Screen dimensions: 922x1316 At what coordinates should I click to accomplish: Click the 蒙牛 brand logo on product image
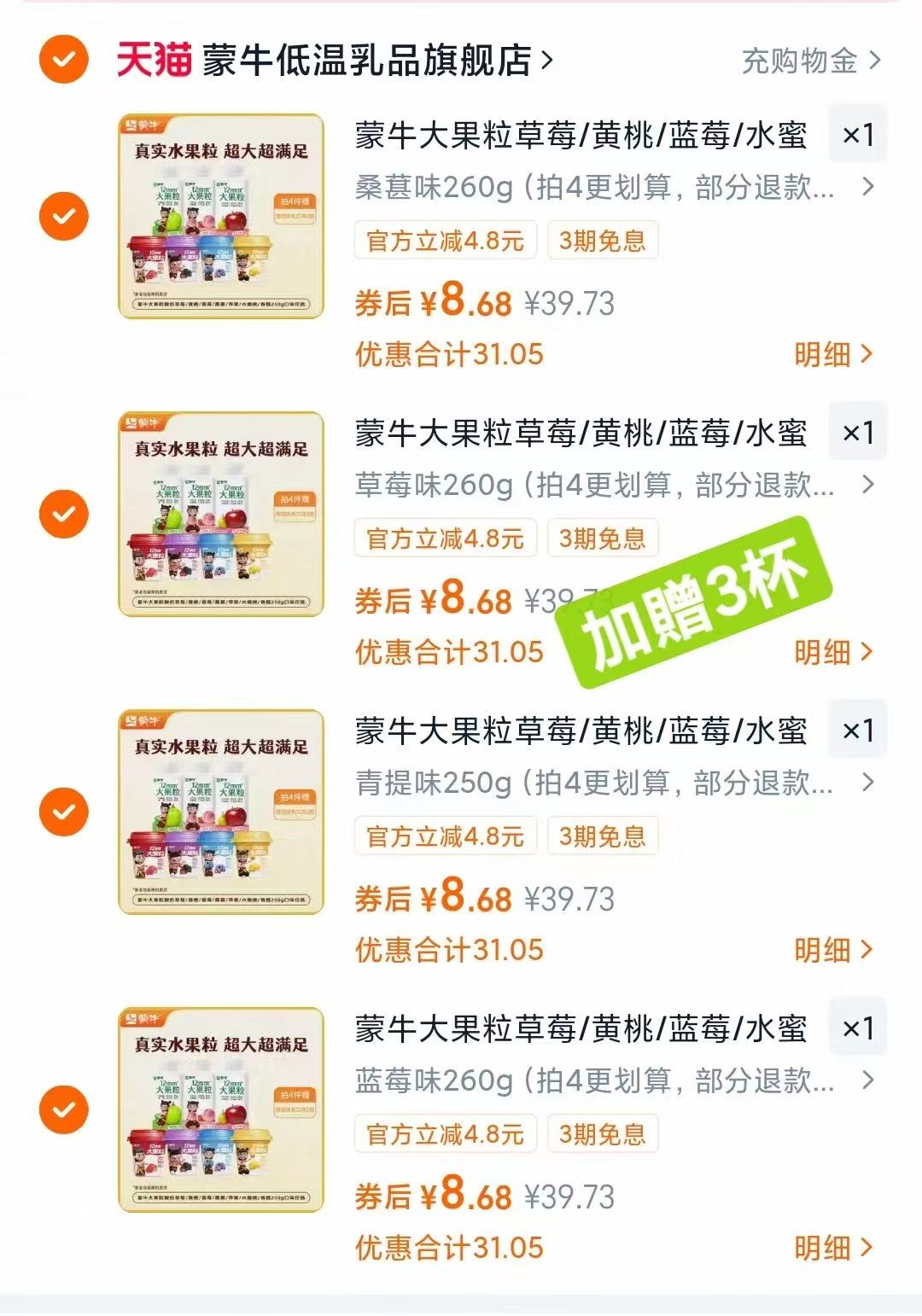[143, 122]
